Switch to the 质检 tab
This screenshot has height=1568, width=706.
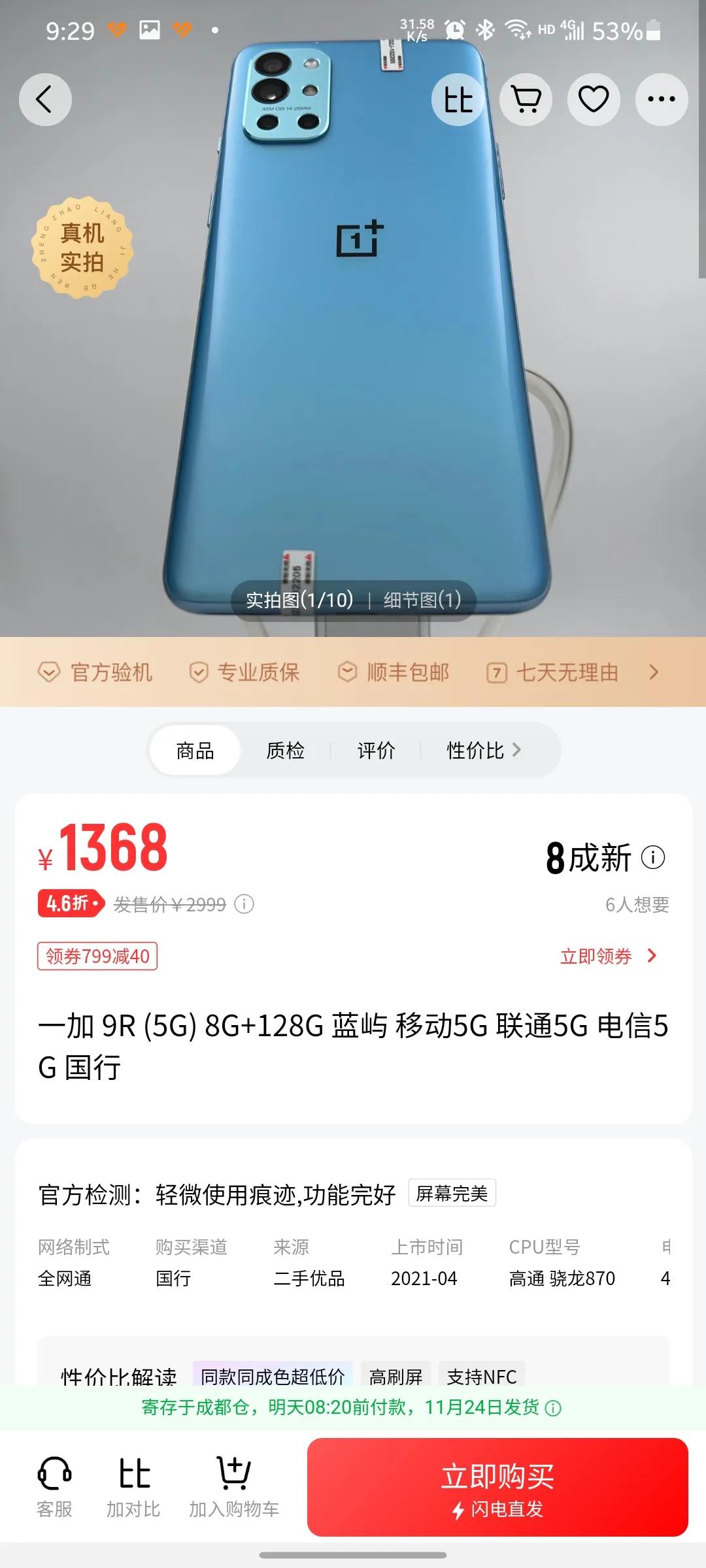[286, 750]
